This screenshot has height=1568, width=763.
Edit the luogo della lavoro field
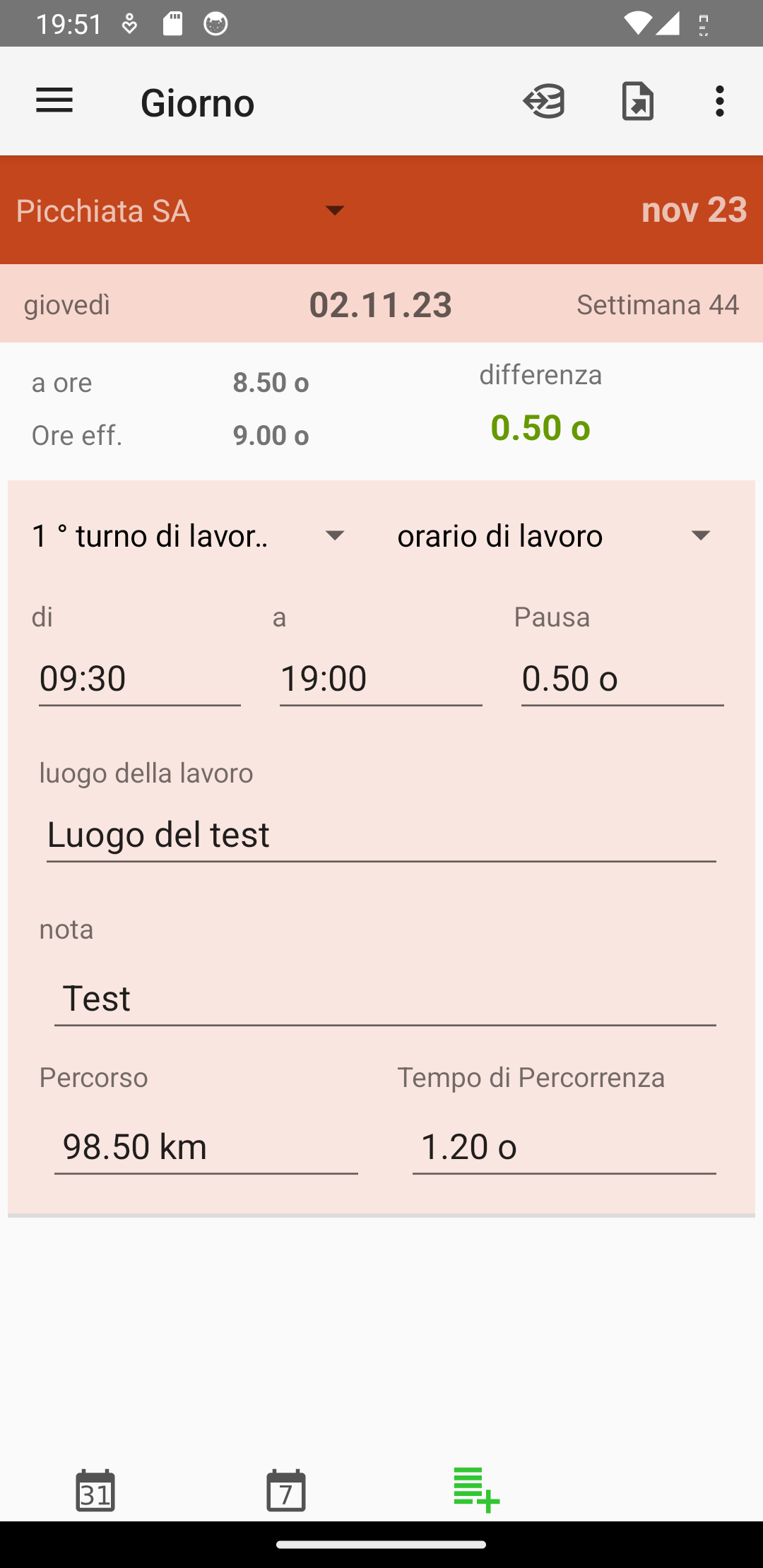point(381,834)
